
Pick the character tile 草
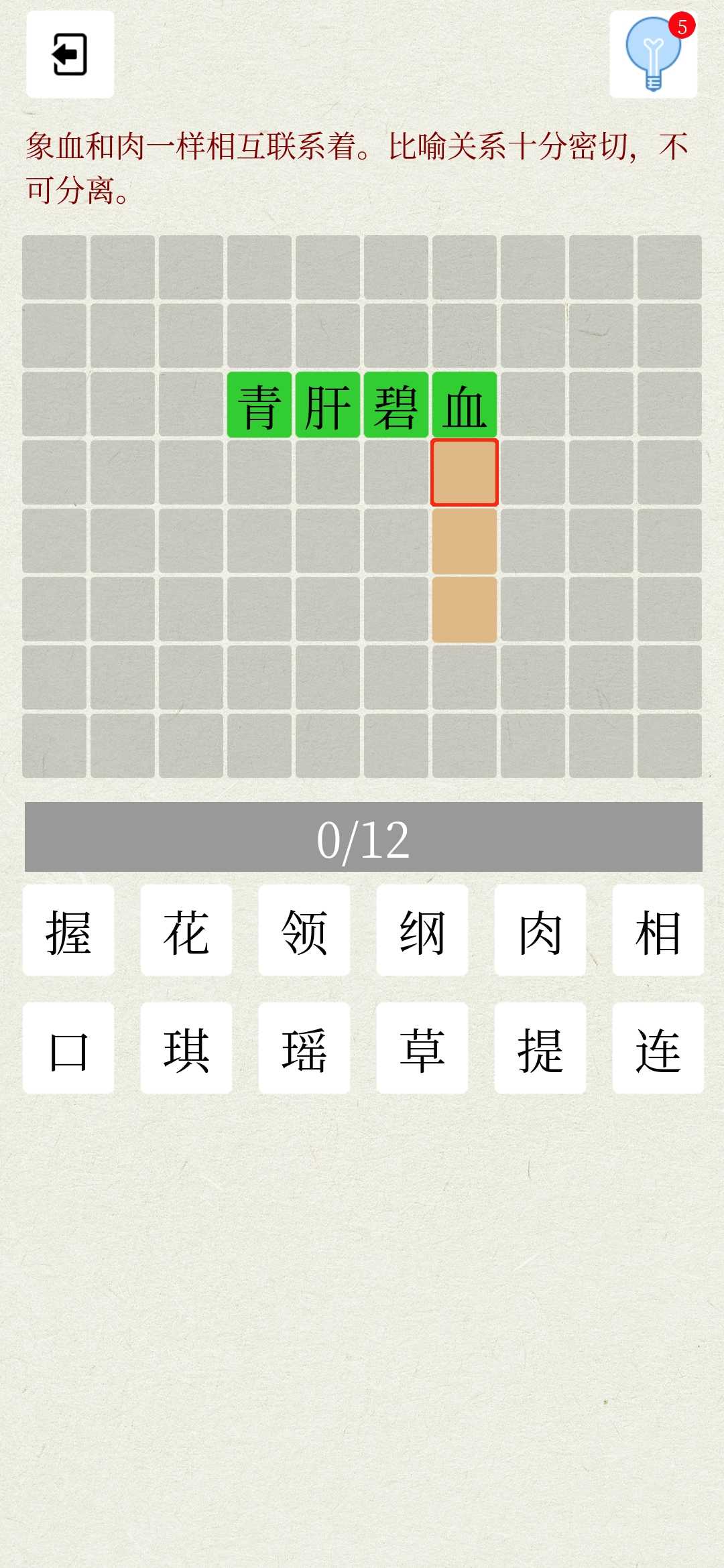[422, 1049]
